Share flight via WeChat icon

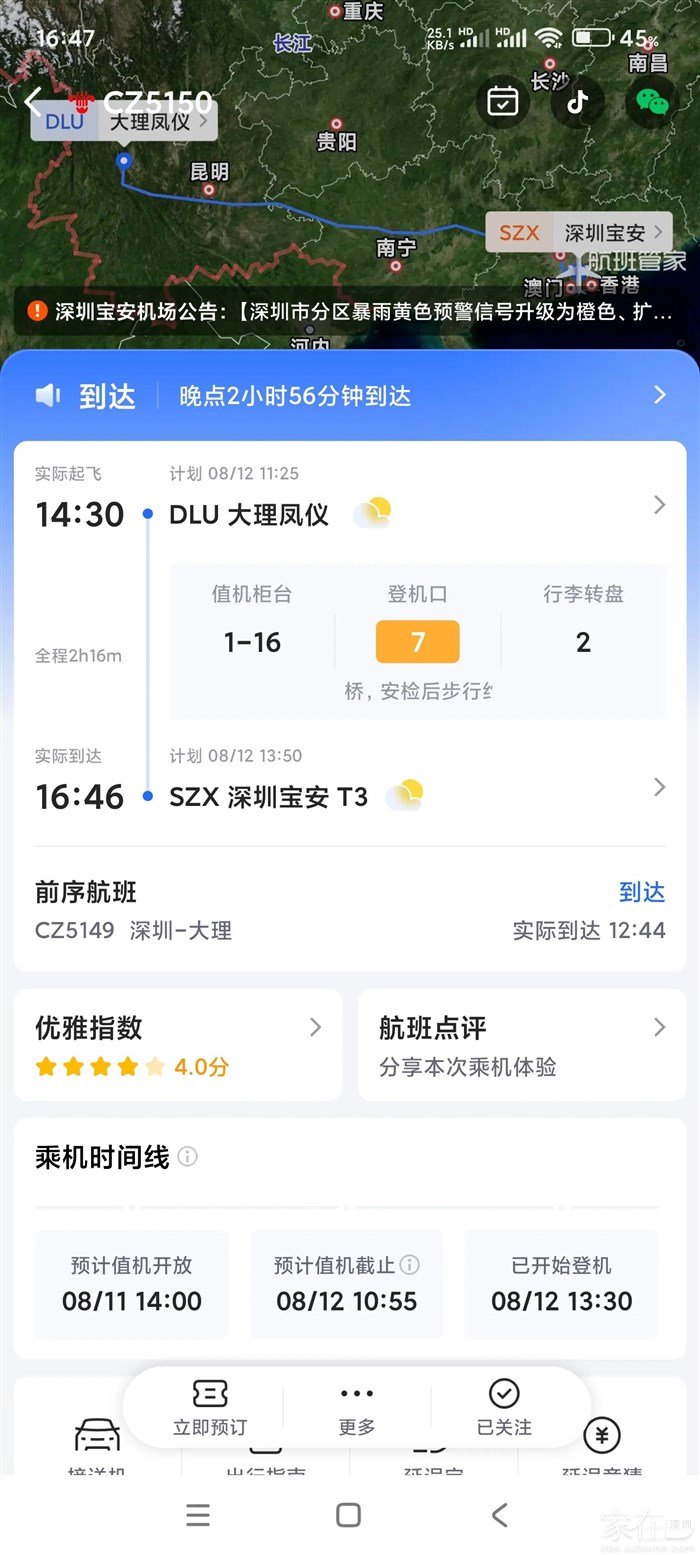coord(652,101)
